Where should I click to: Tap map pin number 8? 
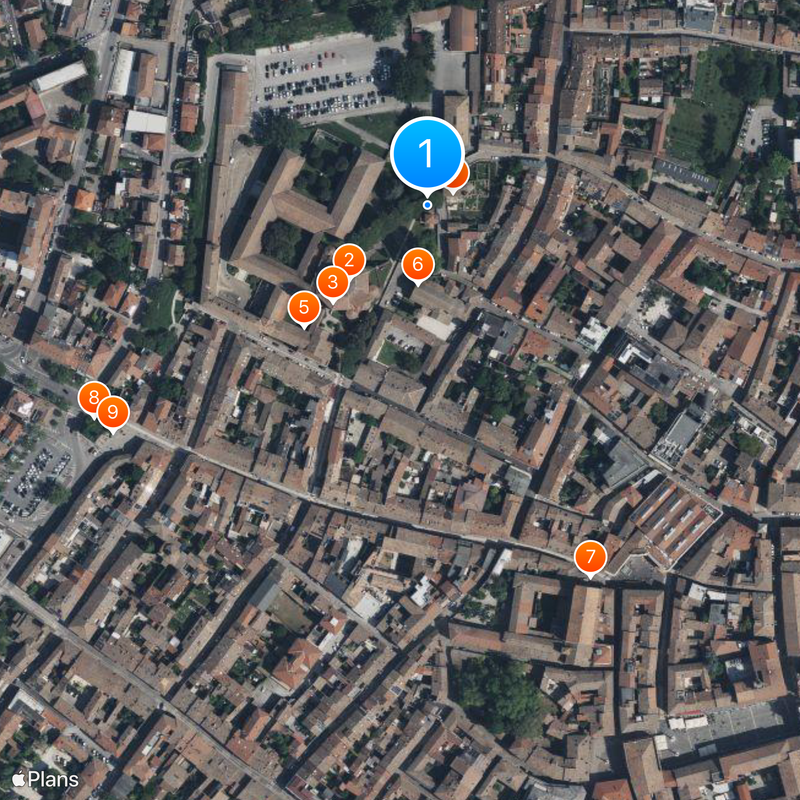[92, 398]
